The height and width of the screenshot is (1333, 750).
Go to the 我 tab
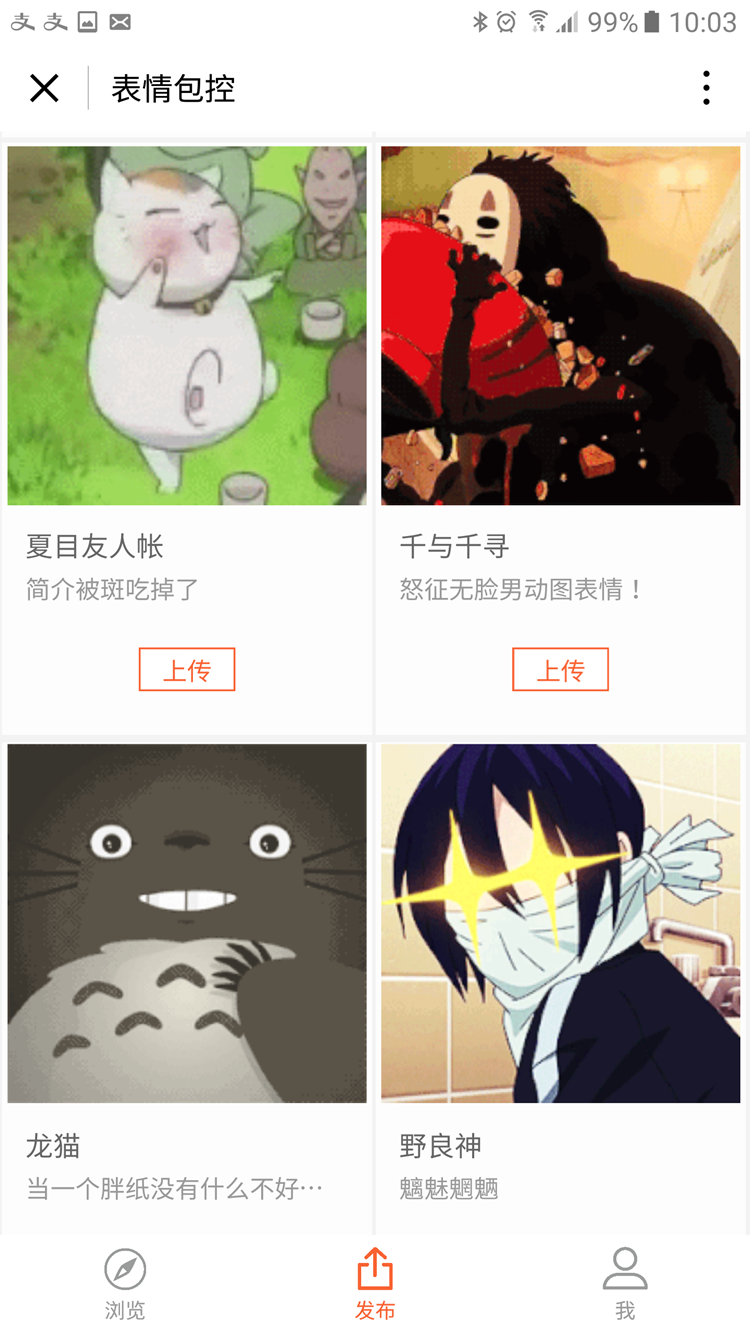coord(625,1283)
